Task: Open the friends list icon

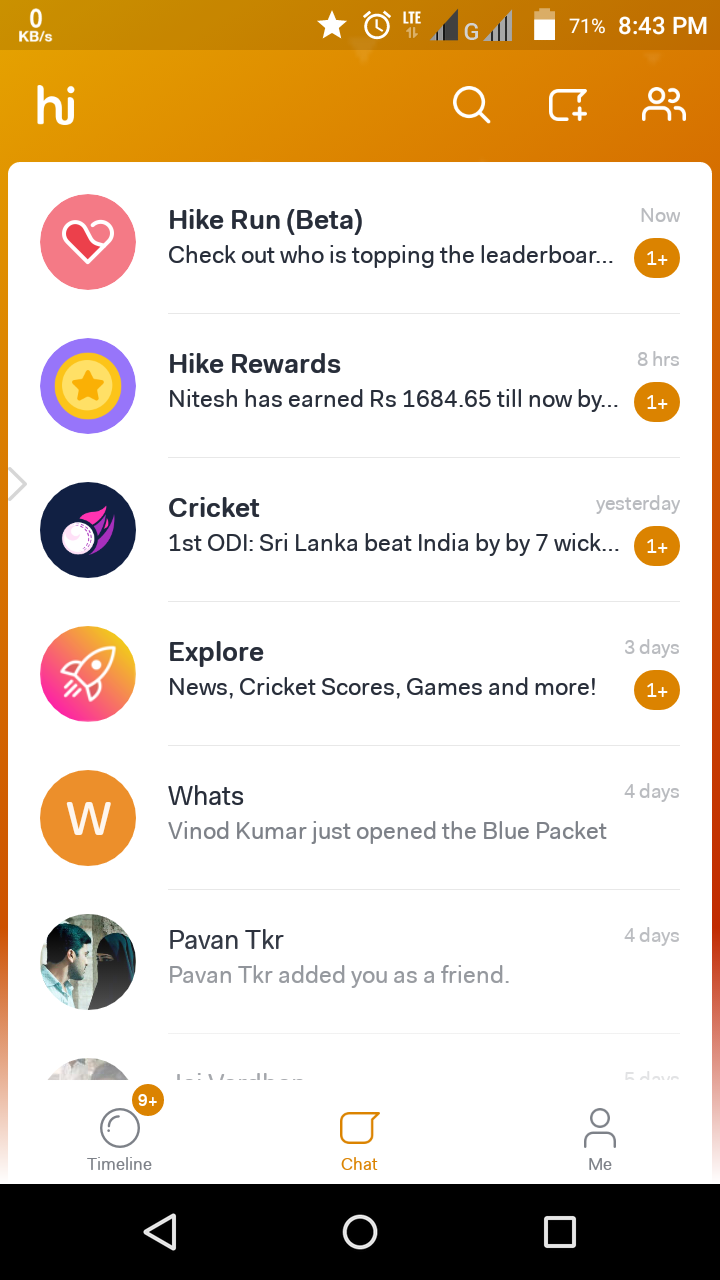Action: point(663,105)
